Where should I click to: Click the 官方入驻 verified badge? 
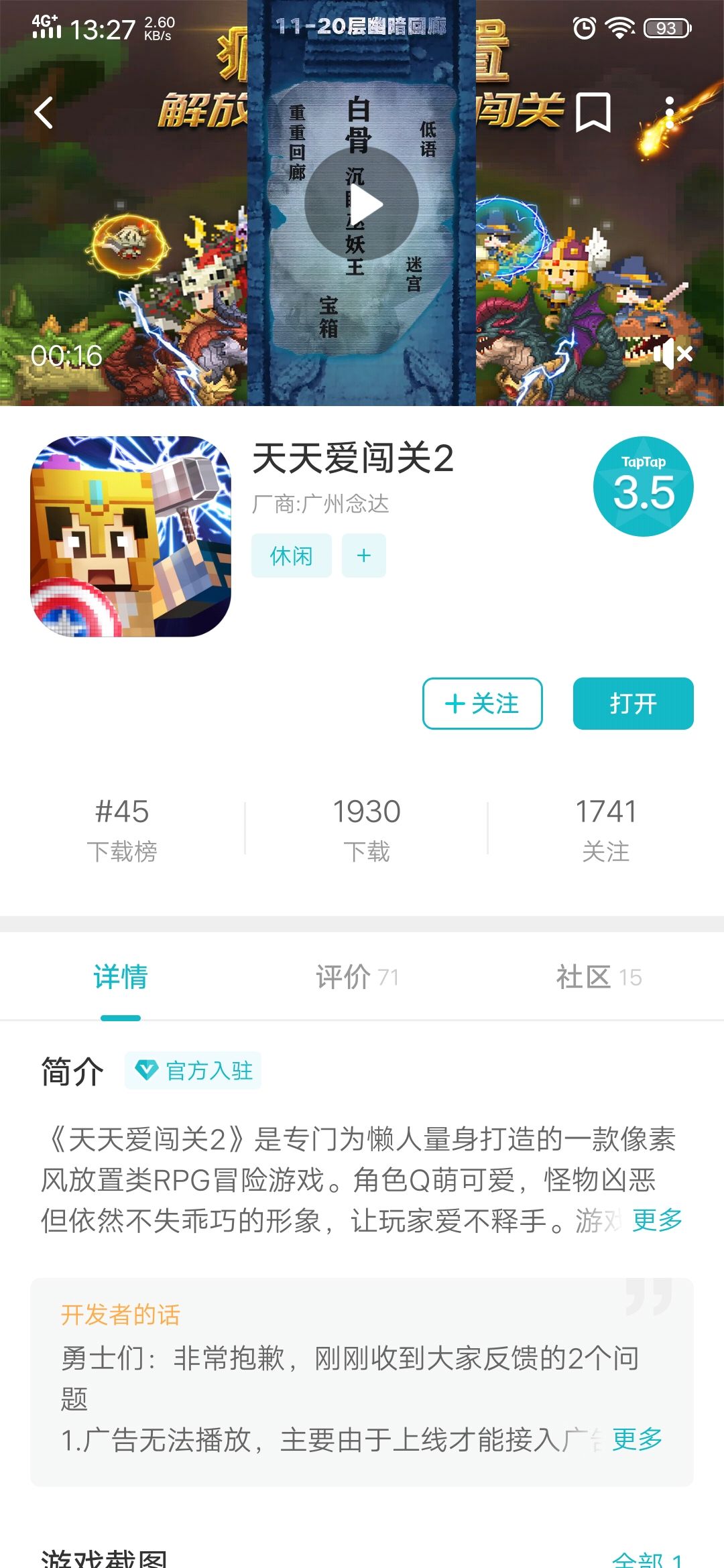coord(192,1070)
